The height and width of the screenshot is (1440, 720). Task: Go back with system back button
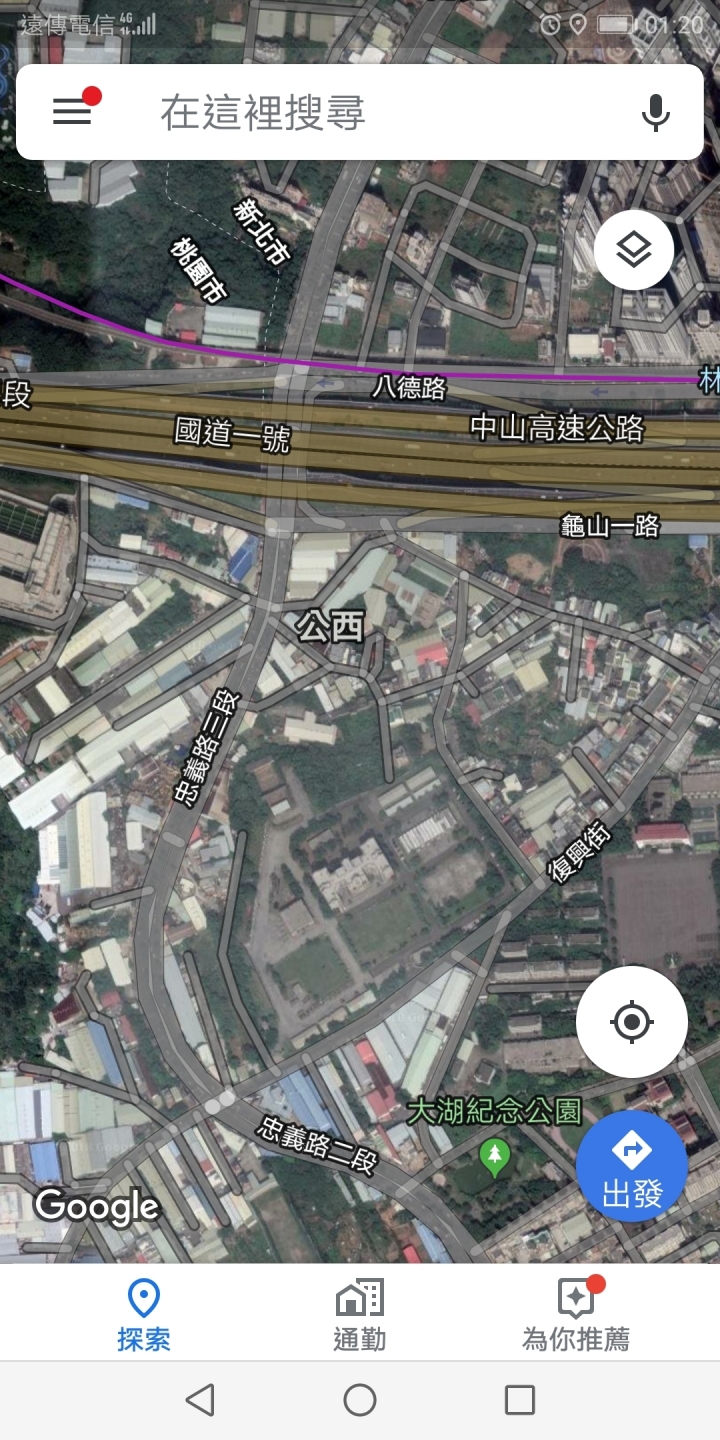click(x=200, y=1400)
